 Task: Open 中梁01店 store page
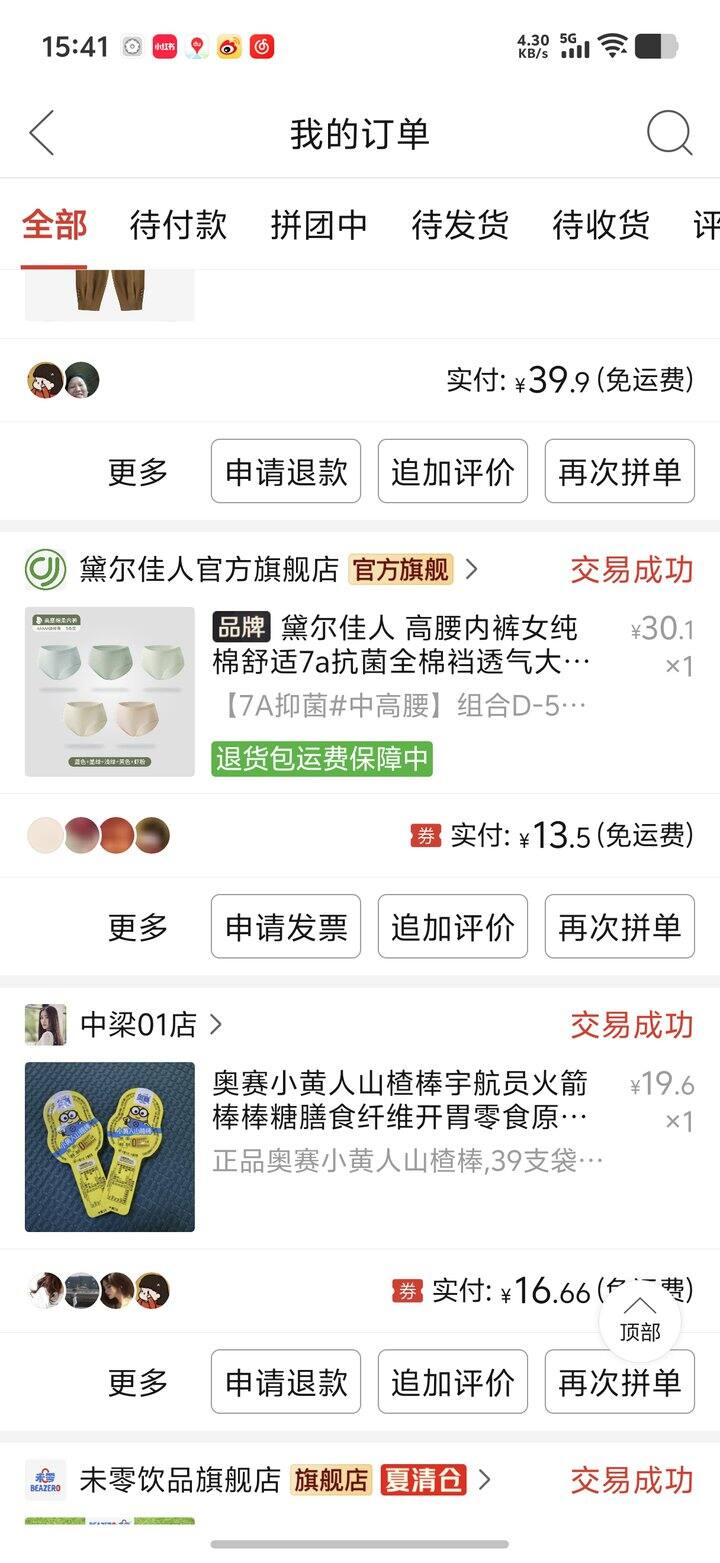pos(124,1024)
